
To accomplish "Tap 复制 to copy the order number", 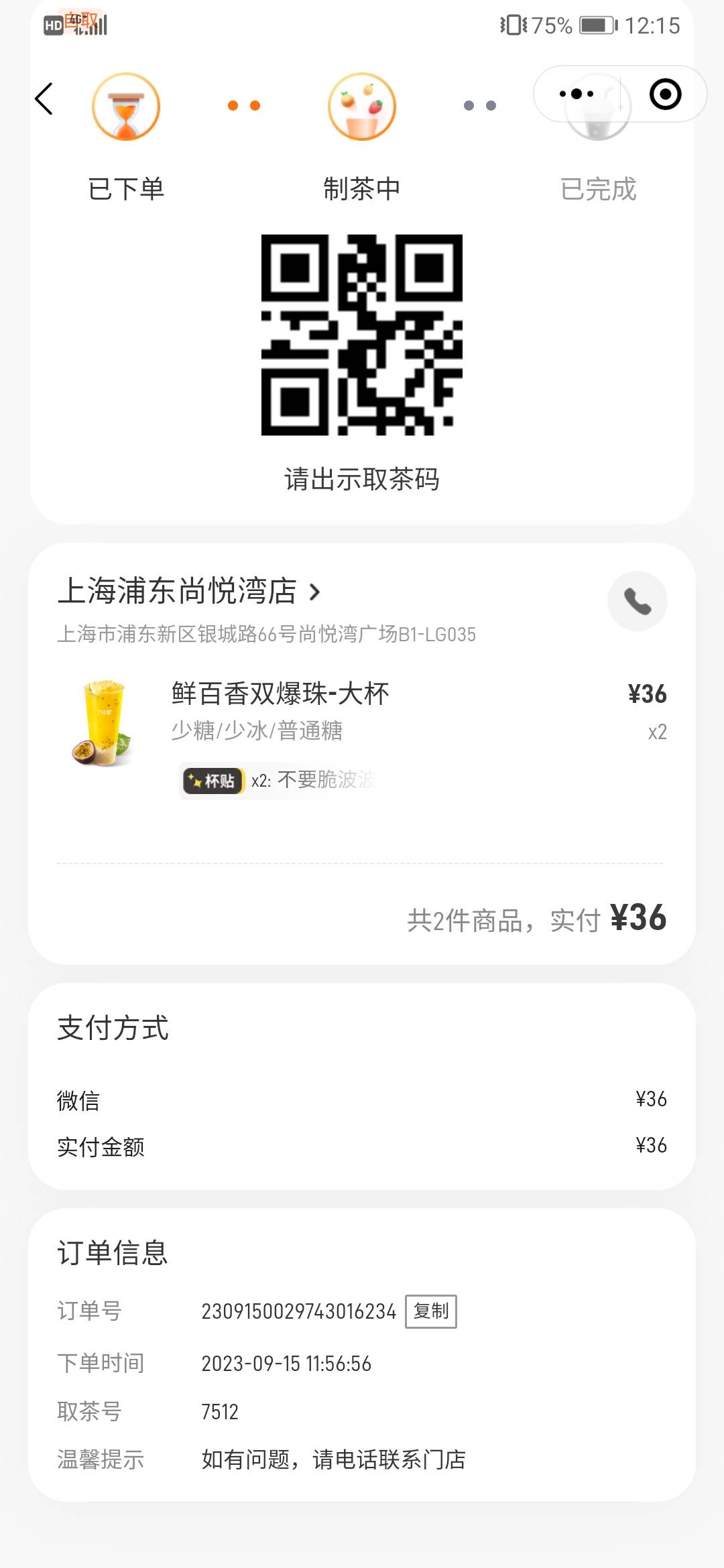I will click(x=431, y=1311).
